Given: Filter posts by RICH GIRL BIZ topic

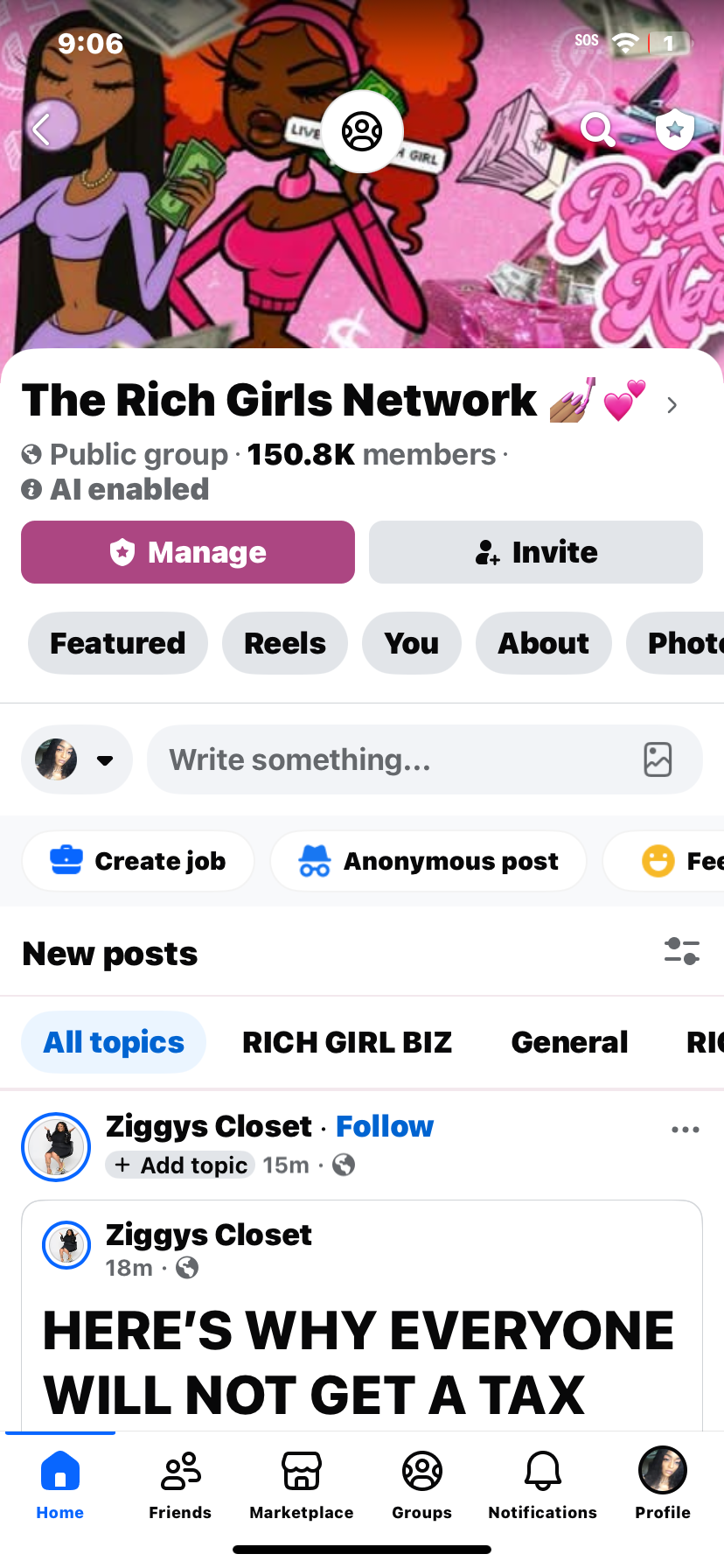Looking at the screenshot, I should click(x=347, y=1042).
